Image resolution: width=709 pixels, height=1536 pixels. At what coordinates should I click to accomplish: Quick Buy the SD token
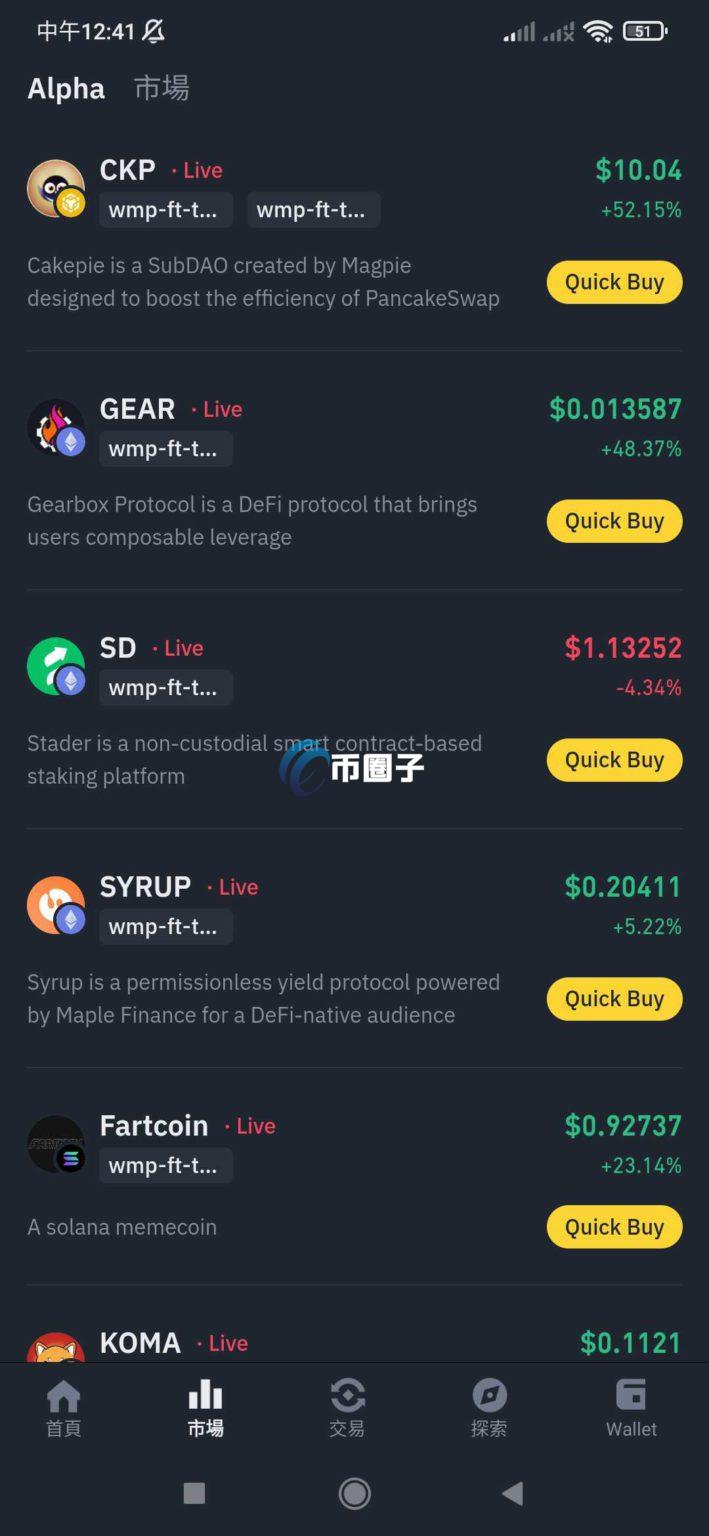pyautogui.click(x=614, y=760)
